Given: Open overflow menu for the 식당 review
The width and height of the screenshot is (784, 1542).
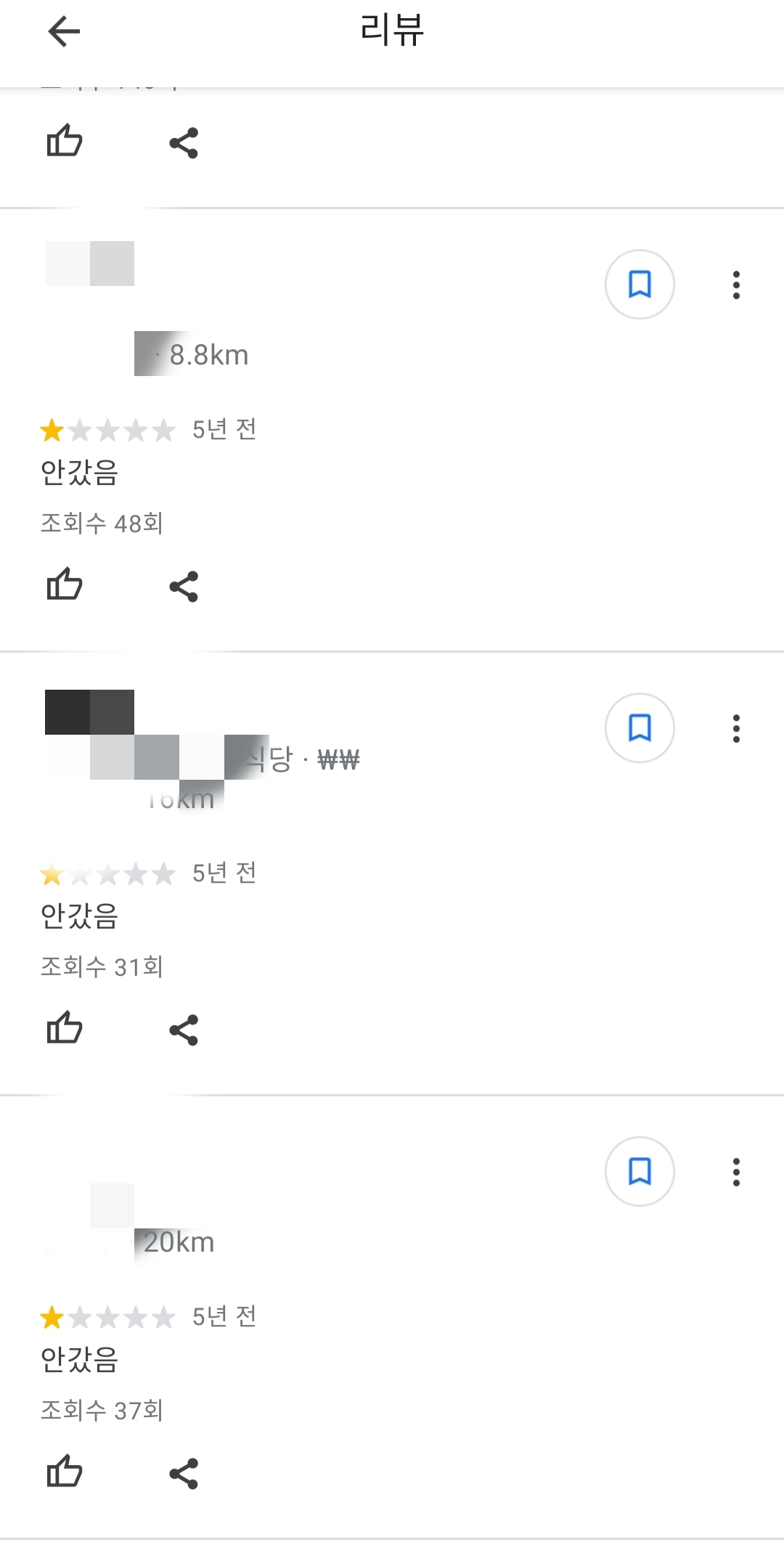Looking at the screenshot, I should coord(736,728).
